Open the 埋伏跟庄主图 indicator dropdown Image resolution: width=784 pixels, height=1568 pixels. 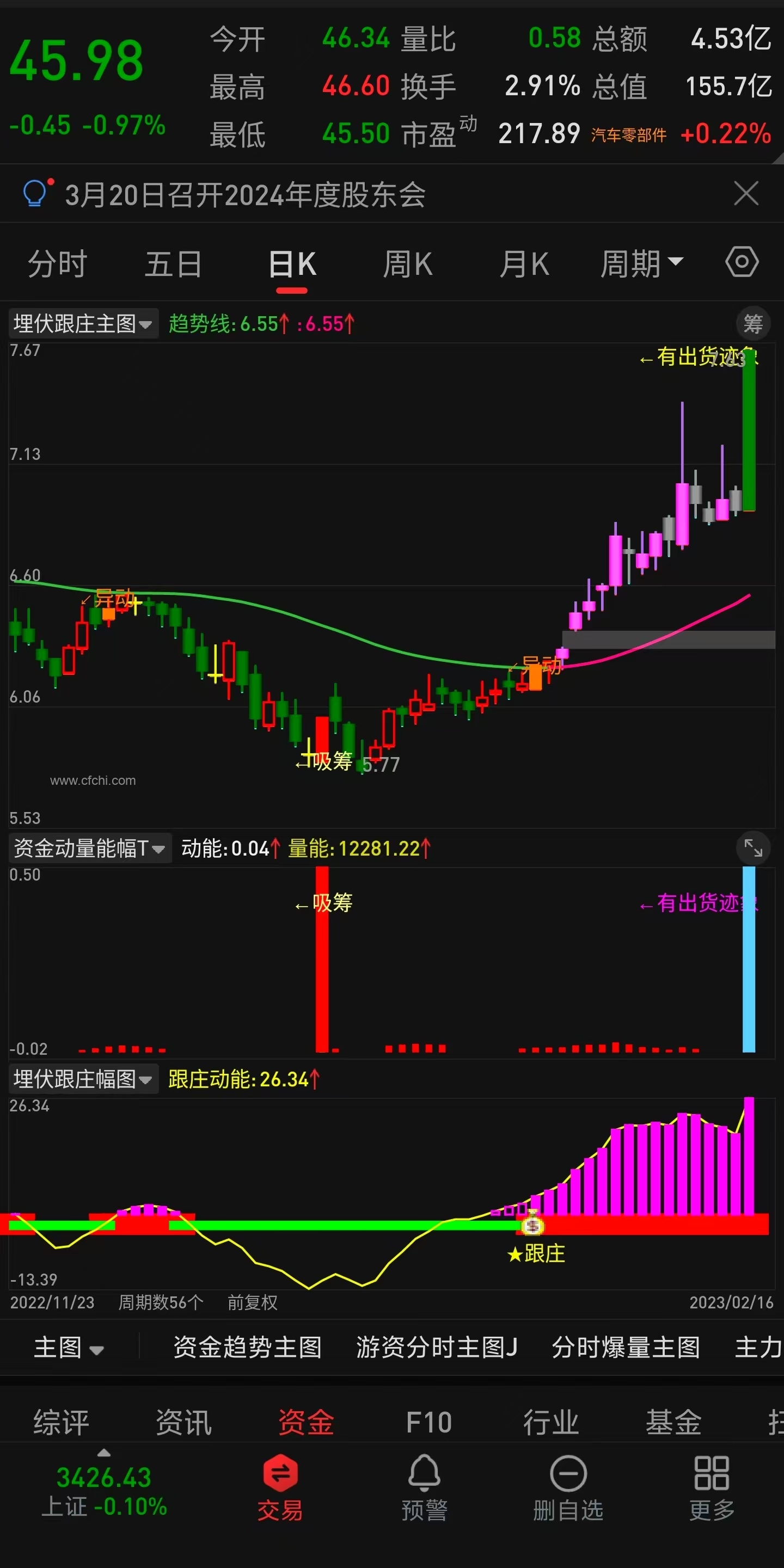(x=83, y=324)
